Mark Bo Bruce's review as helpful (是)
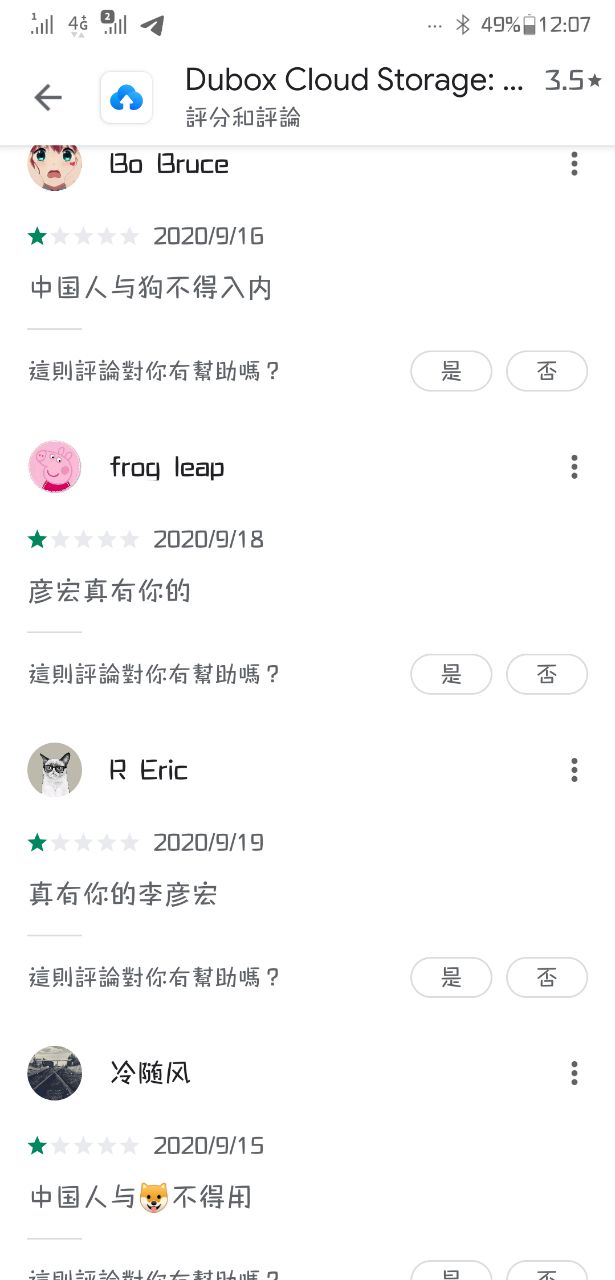 (x=451, y=372)
